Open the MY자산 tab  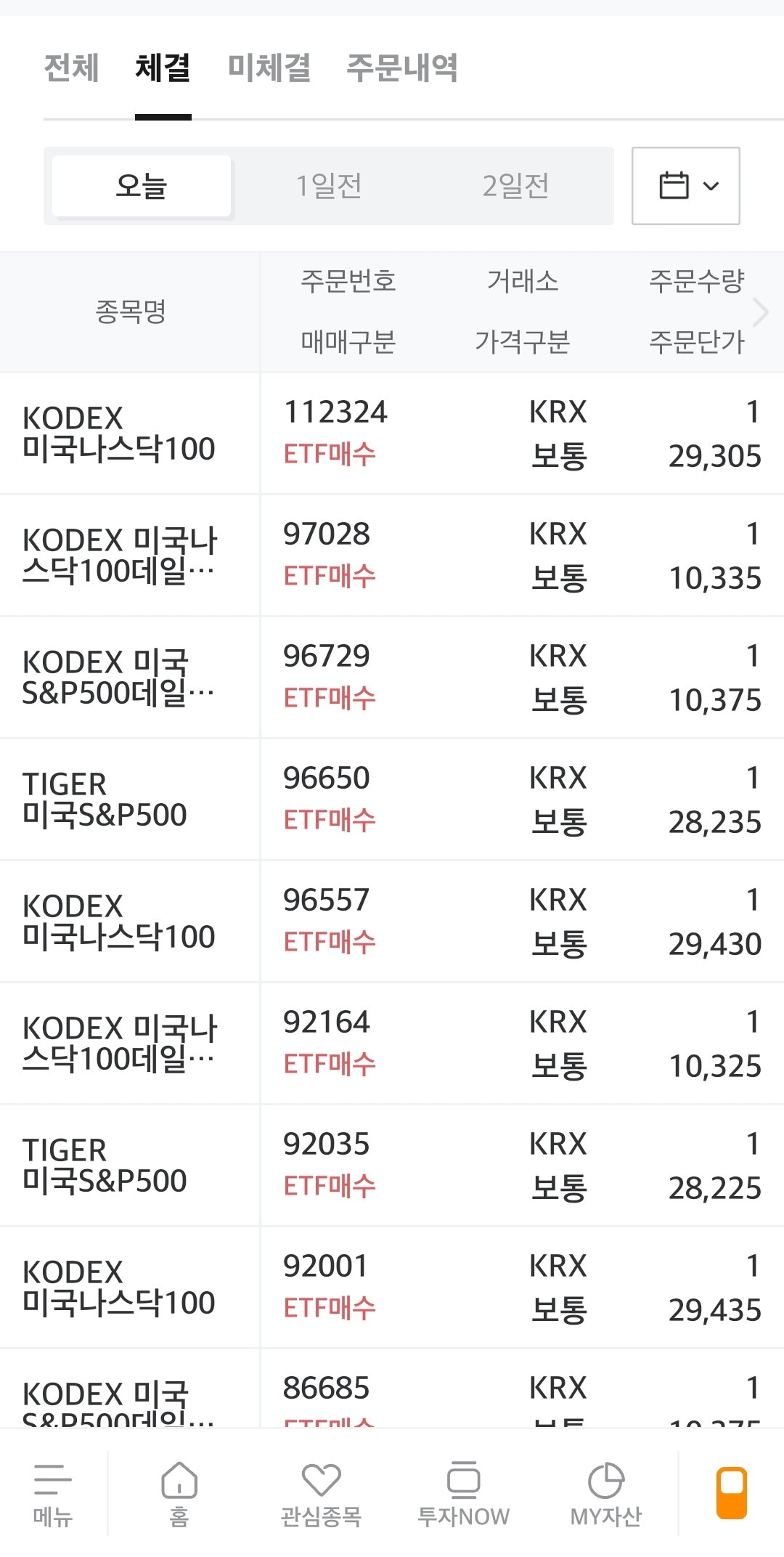[605, 1493]
